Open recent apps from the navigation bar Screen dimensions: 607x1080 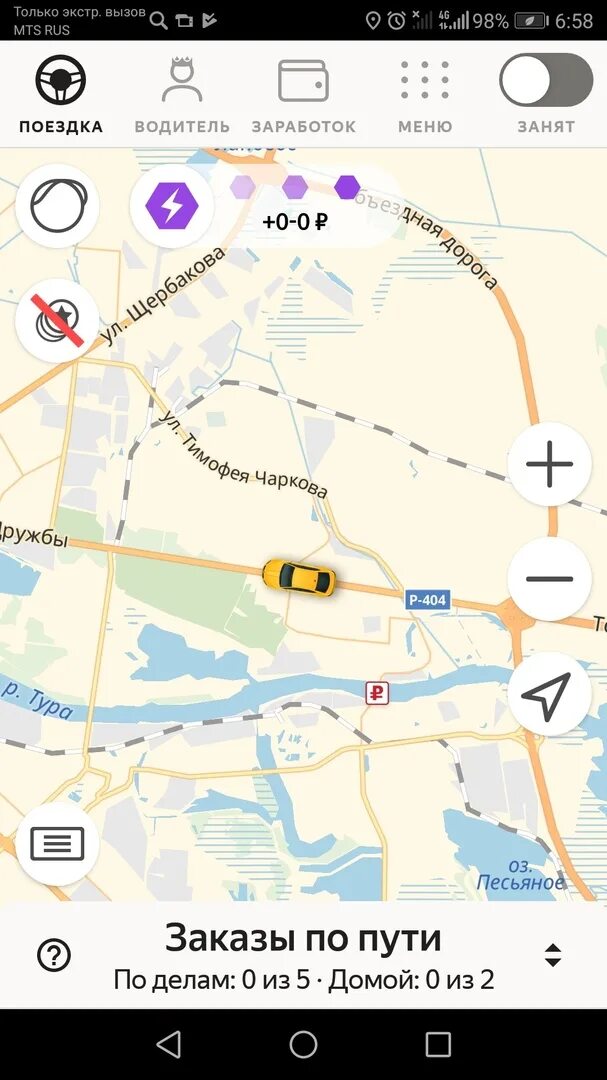(x=438, y=1044)
